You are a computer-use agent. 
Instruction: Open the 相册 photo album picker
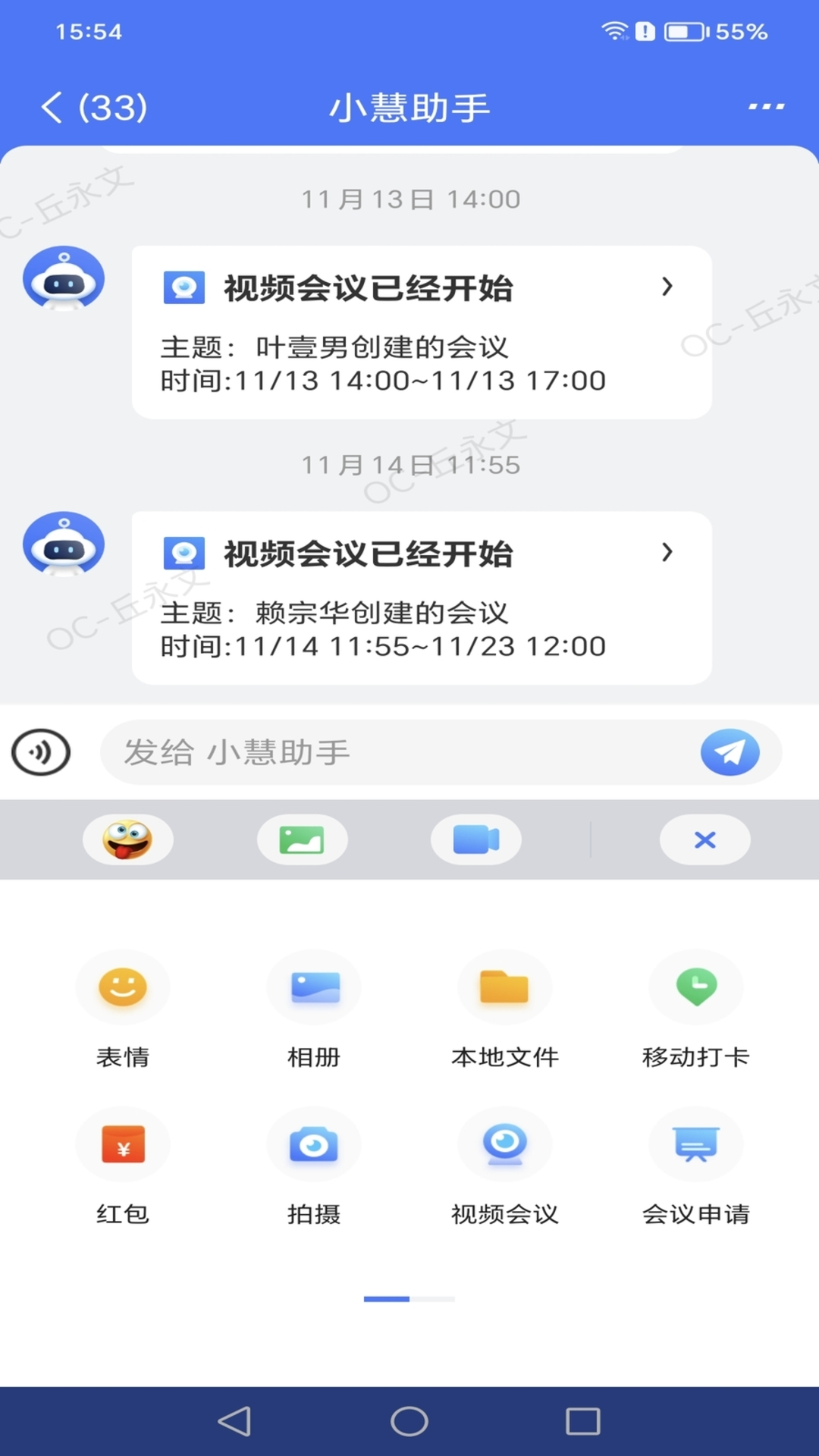tap(314, 1009)
